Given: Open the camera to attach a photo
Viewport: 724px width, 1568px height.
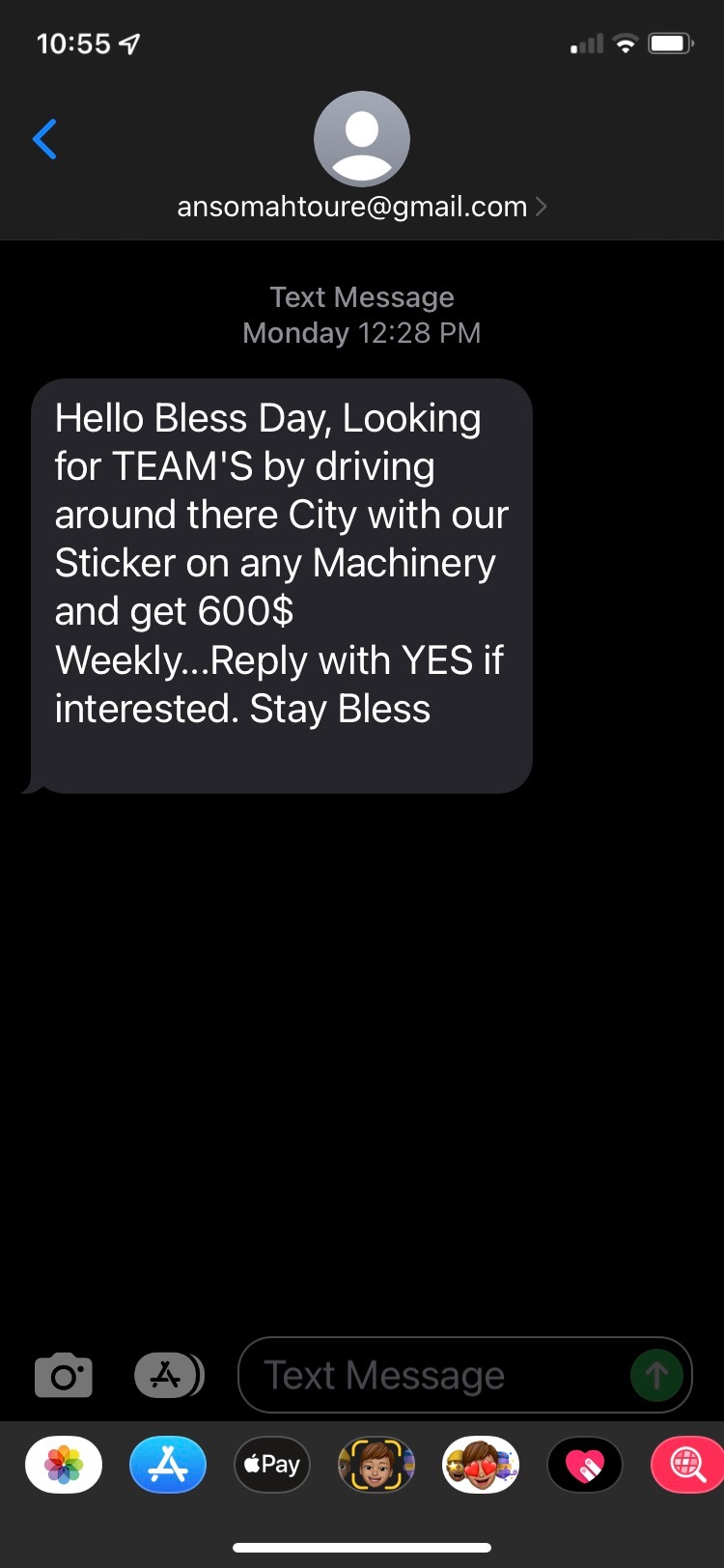Looking at the screenshot, I should tap(64, 1375).
